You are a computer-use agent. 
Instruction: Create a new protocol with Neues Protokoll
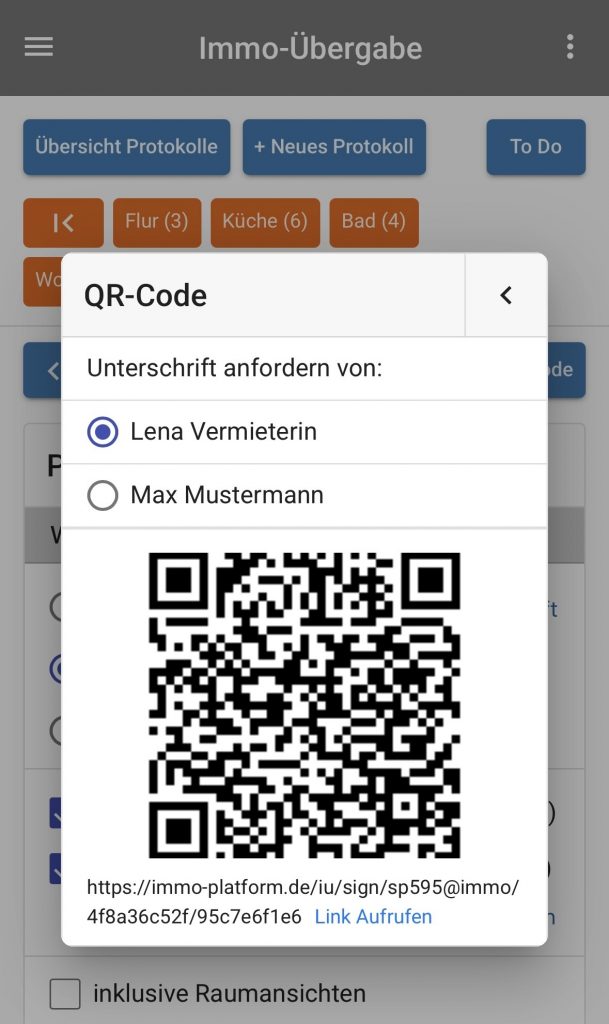coord(334,147)
